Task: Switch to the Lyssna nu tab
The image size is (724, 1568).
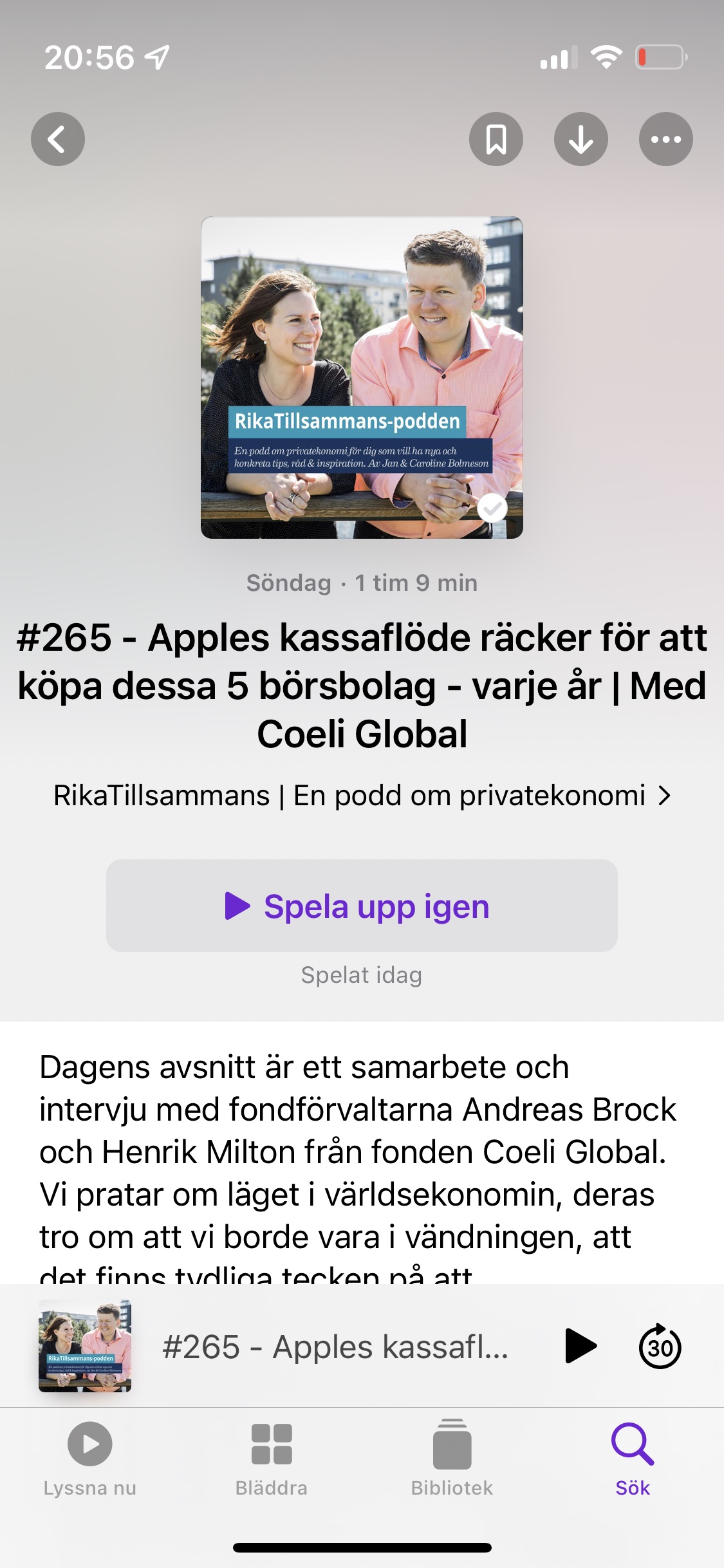Action: (90, 1459)
